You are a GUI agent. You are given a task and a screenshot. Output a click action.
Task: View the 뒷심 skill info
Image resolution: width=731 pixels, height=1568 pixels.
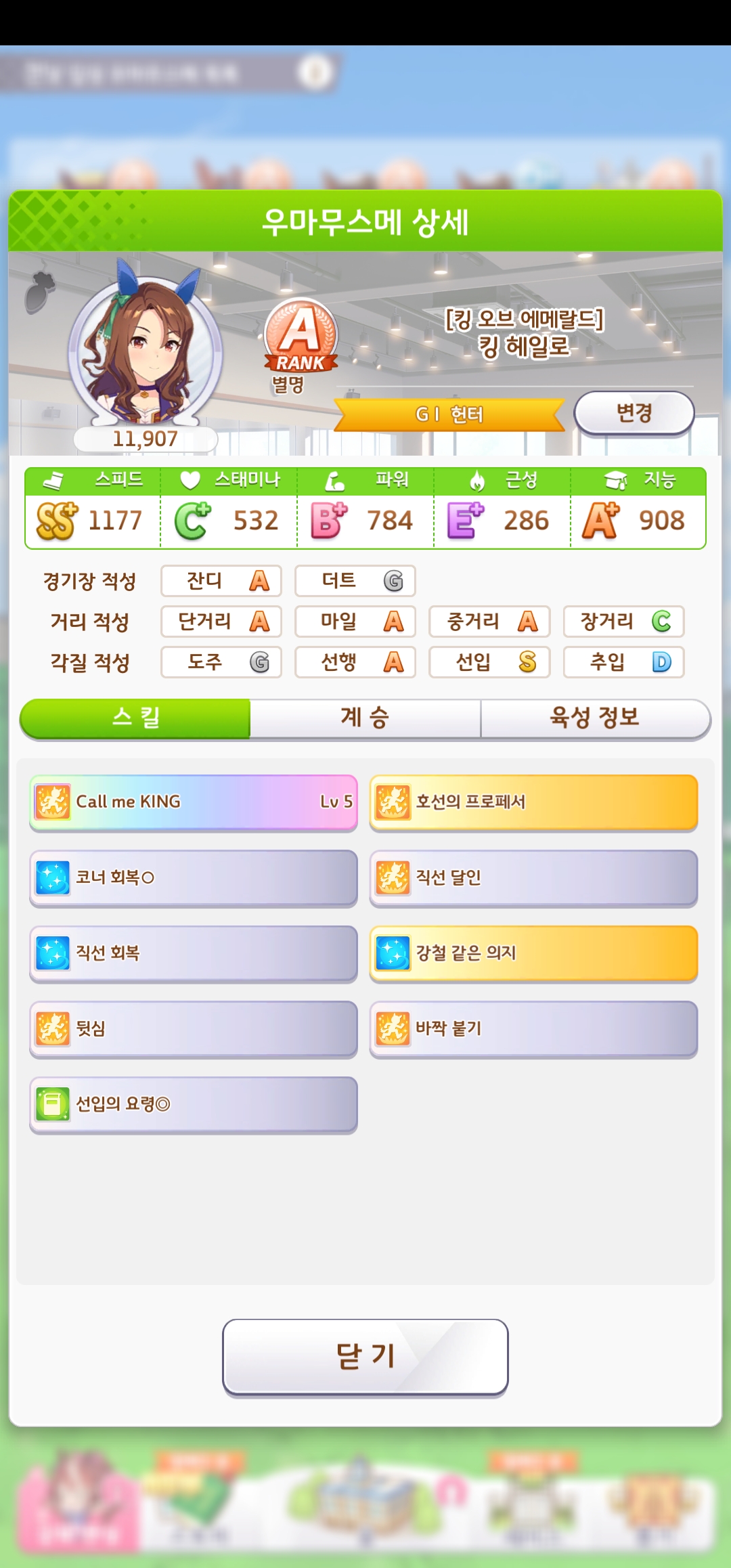pyautogui.click(x=194, y=1029)
